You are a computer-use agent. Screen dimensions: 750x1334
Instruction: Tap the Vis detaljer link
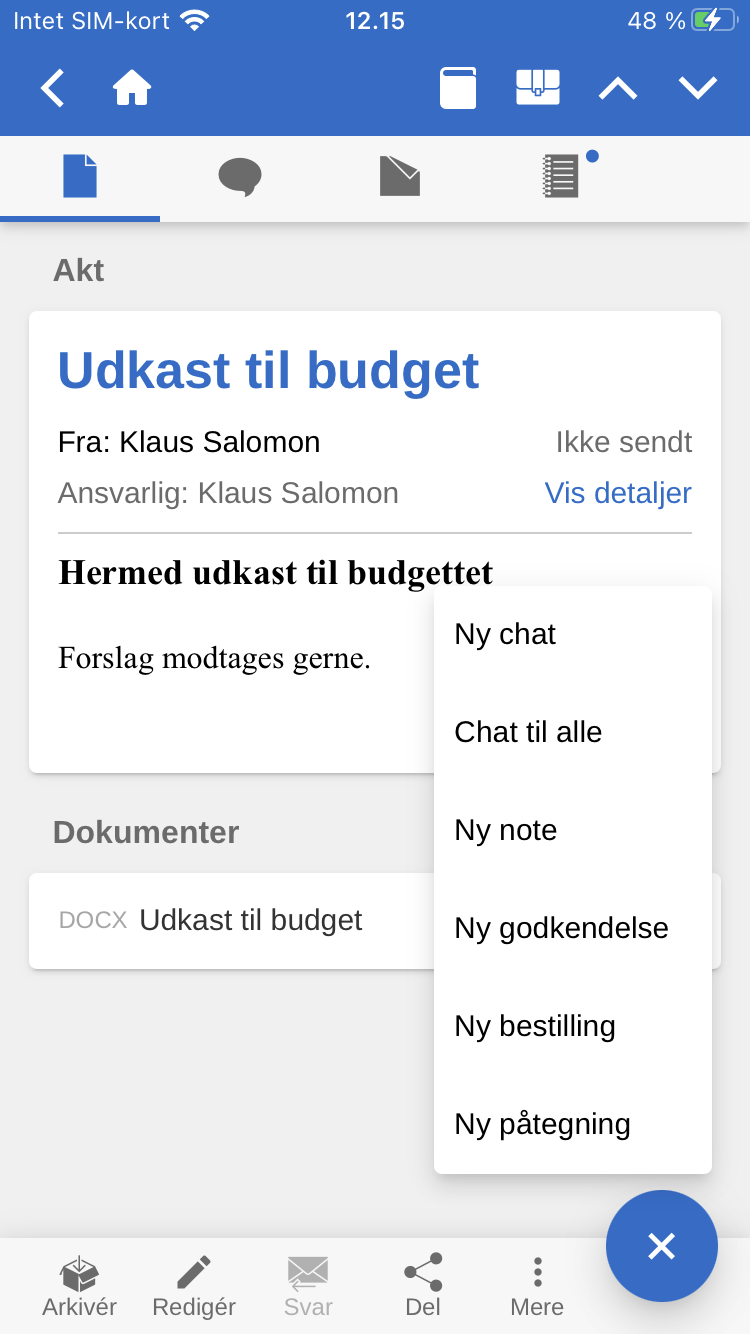pyautogui.click(x=618, y=493)
